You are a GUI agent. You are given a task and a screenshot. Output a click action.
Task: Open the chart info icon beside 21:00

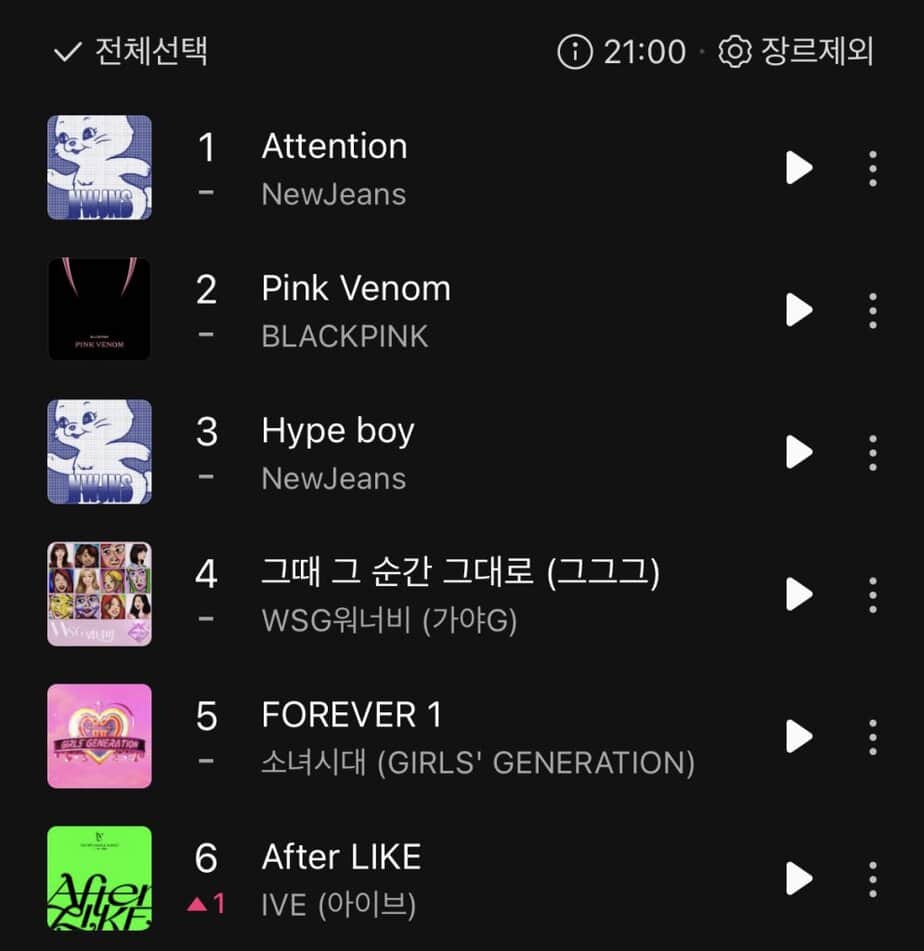point(575,52)
